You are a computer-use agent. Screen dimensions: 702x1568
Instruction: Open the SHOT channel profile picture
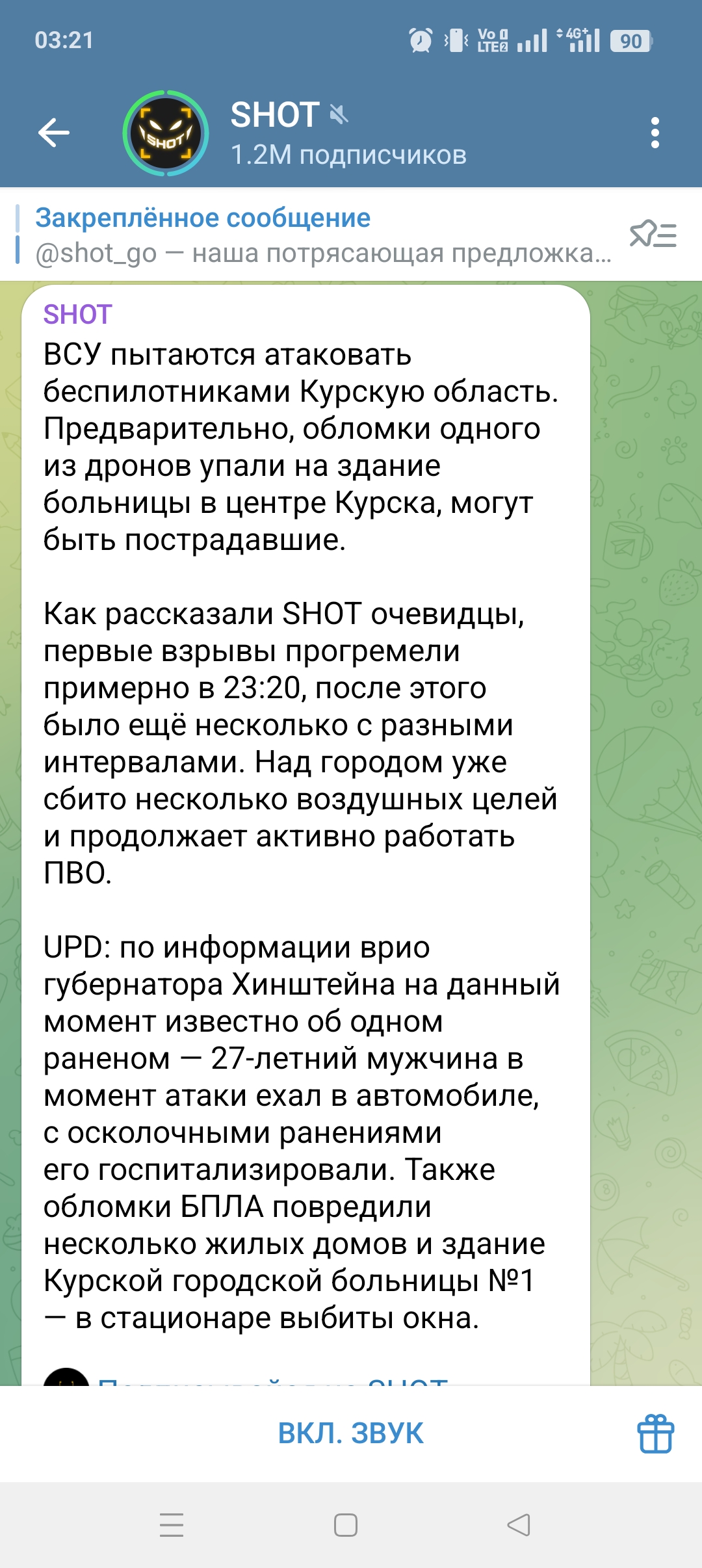(x=166, y=133)
